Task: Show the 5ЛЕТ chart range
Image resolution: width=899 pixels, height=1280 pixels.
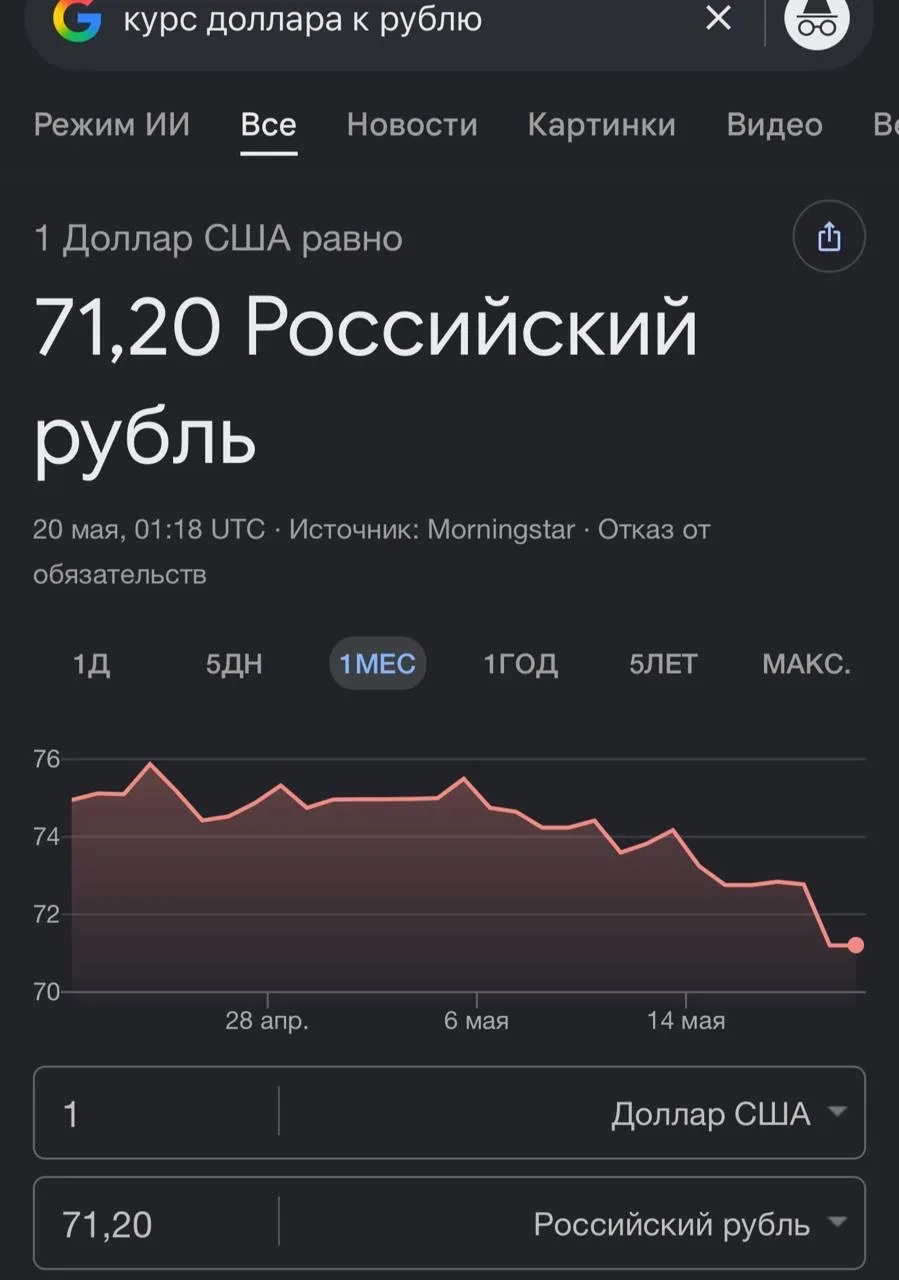Action: (x=663, y=664)
